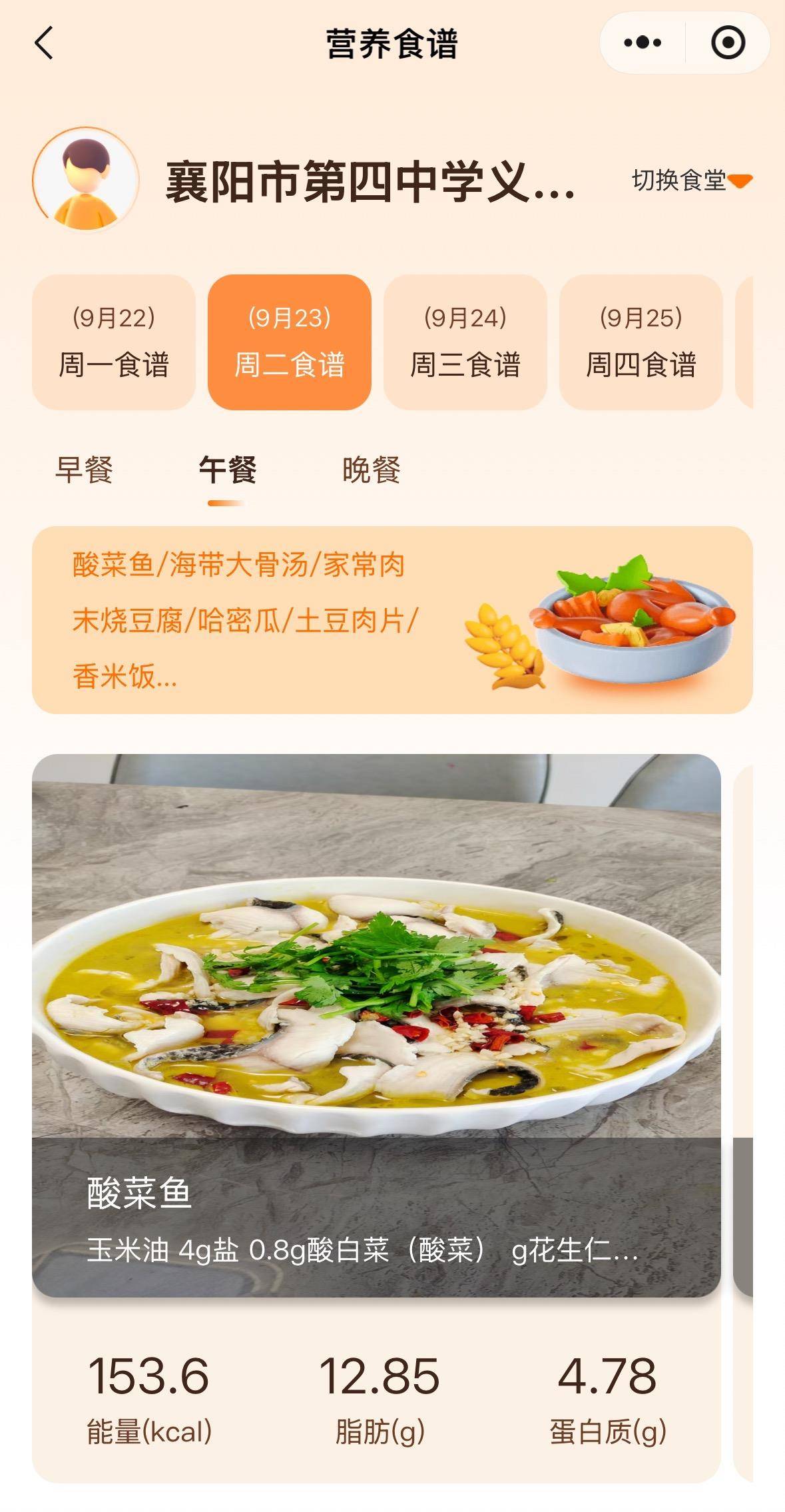The width and height of the screenshot is (785, 1512).
Task: Select the 周二食谱 (9月23) tab
Action: (290, 342)
